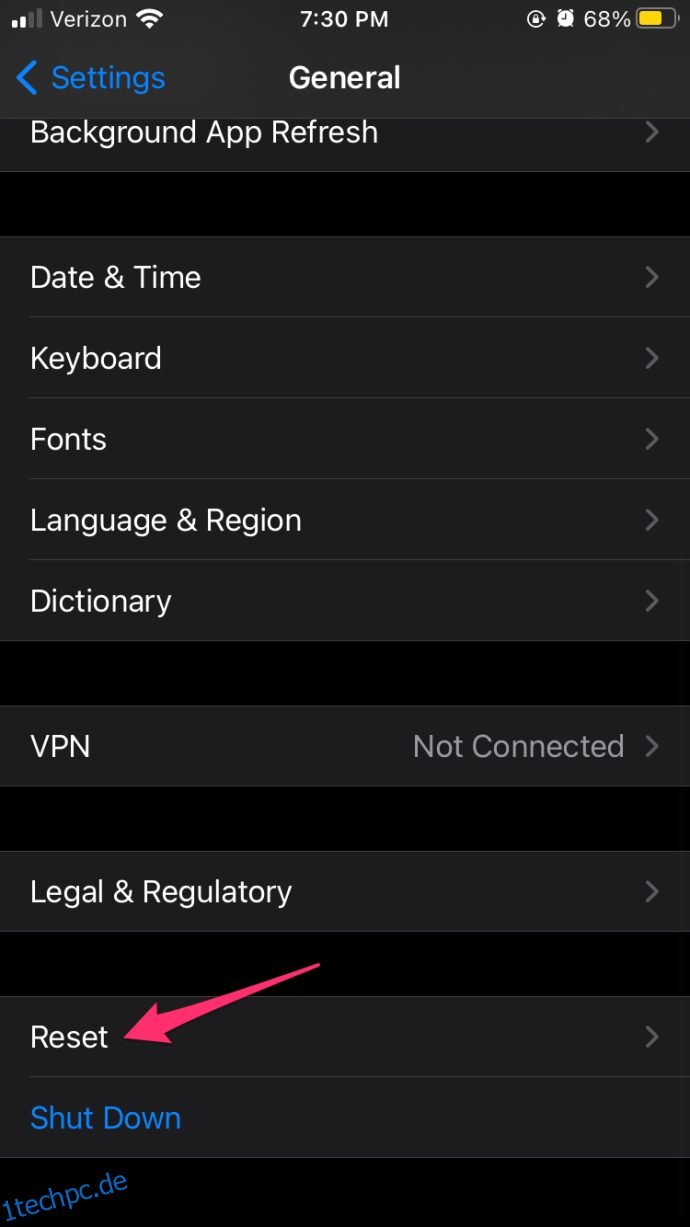Viewport: 690px width, 1227px height.
Task: Open the Fonts row
Action: [x=345, y=439]
